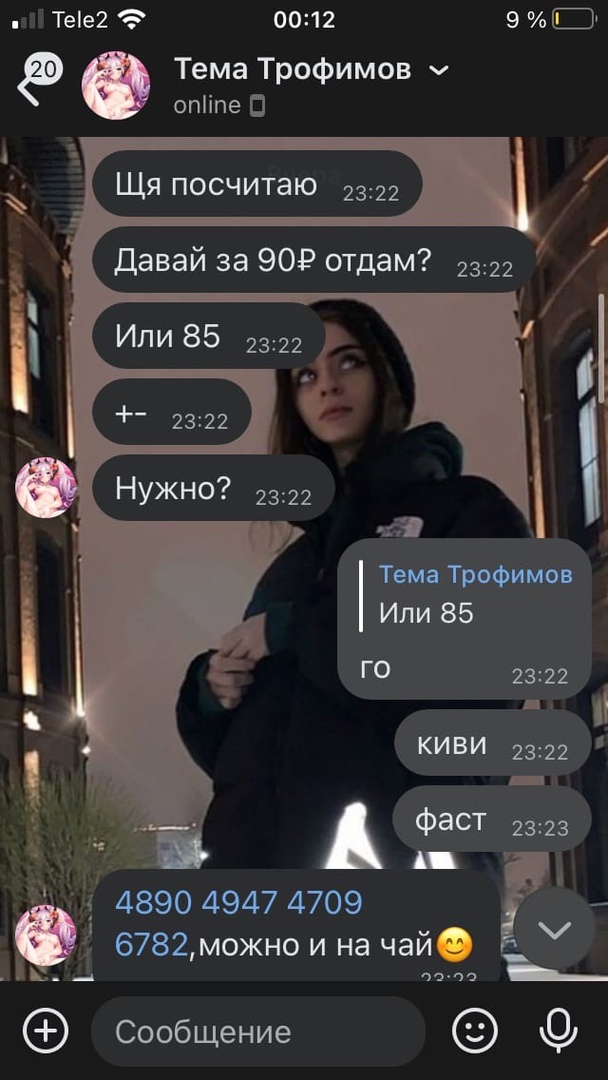Start recording a voice message

pyautogui.click(x=556, y=1030)
